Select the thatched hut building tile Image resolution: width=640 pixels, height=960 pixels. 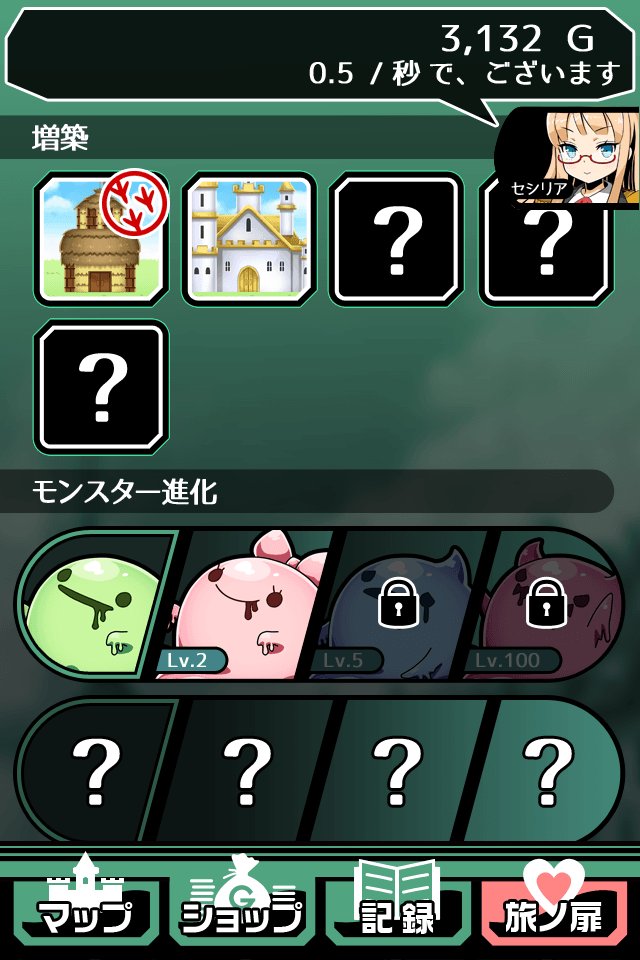pyautogui.click(x=101, y=238)
